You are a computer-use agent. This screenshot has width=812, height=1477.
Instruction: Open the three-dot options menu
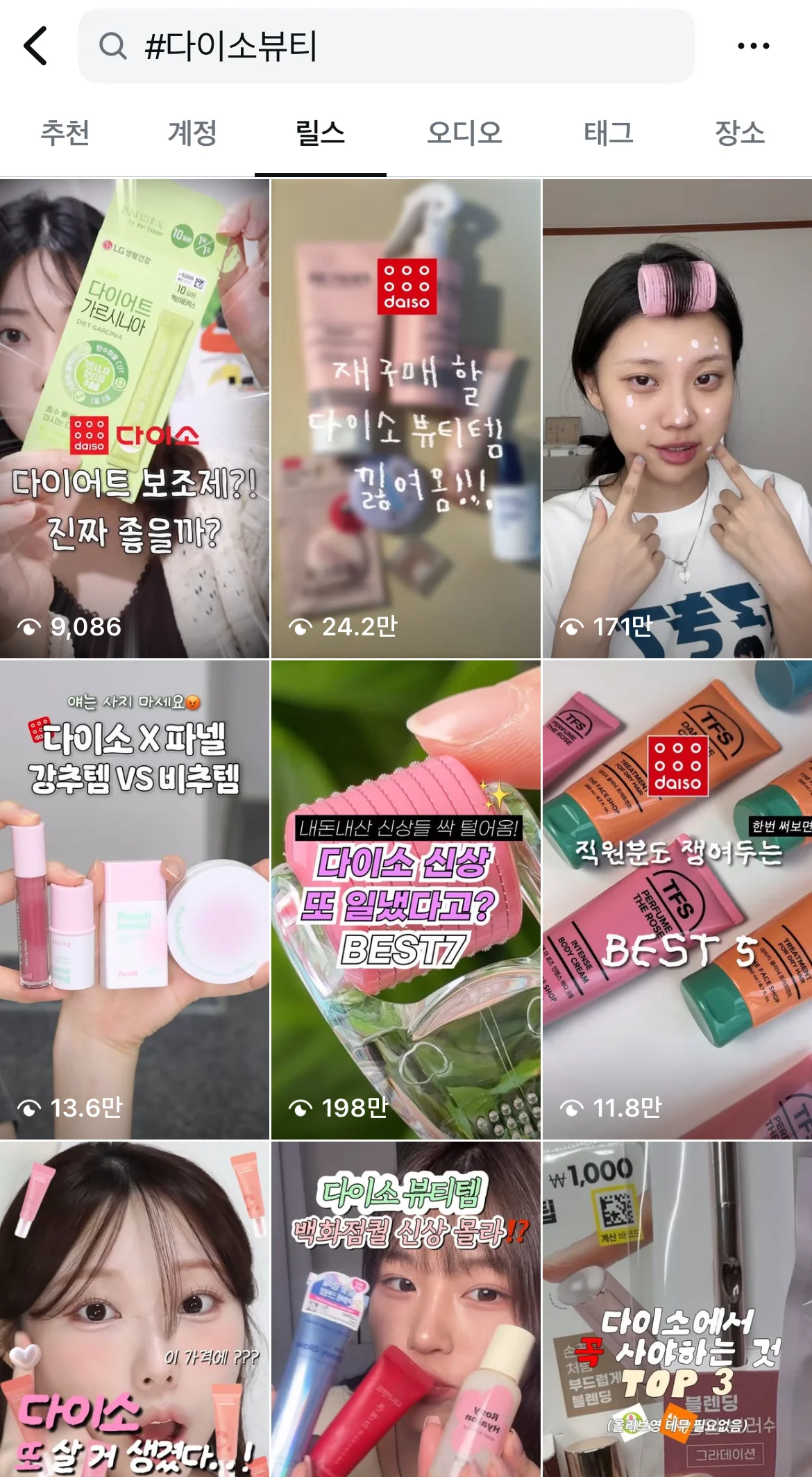[x=752, y=44]
